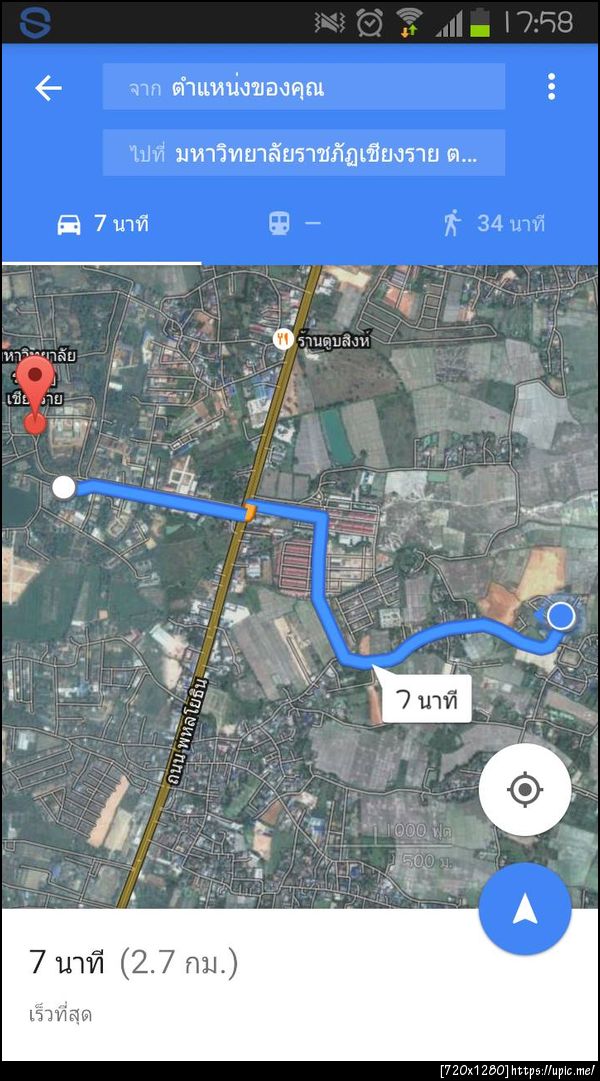Switch to the walking tab, 34 นาที
Viewport: 600px width, 1081px height.
pyautogui.click(x=494, y=223)
